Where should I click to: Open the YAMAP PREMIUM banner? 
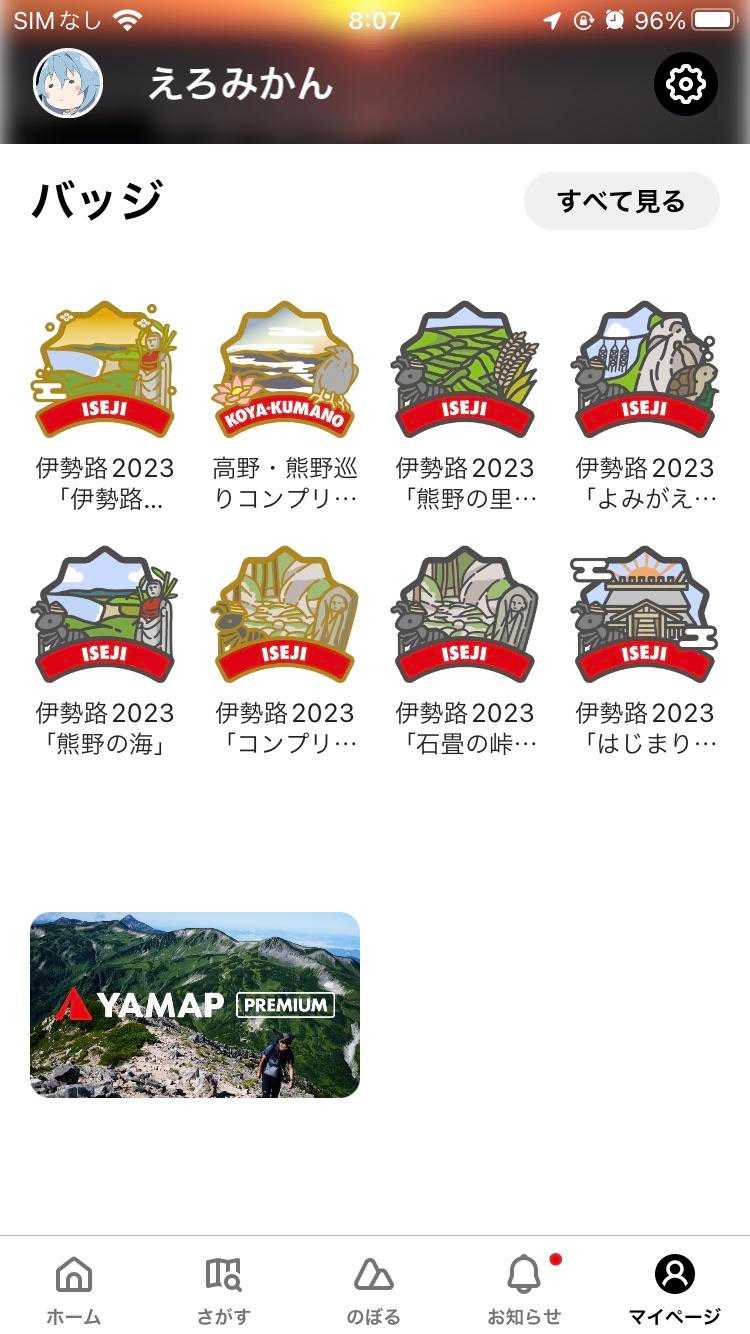(195, 1005)
